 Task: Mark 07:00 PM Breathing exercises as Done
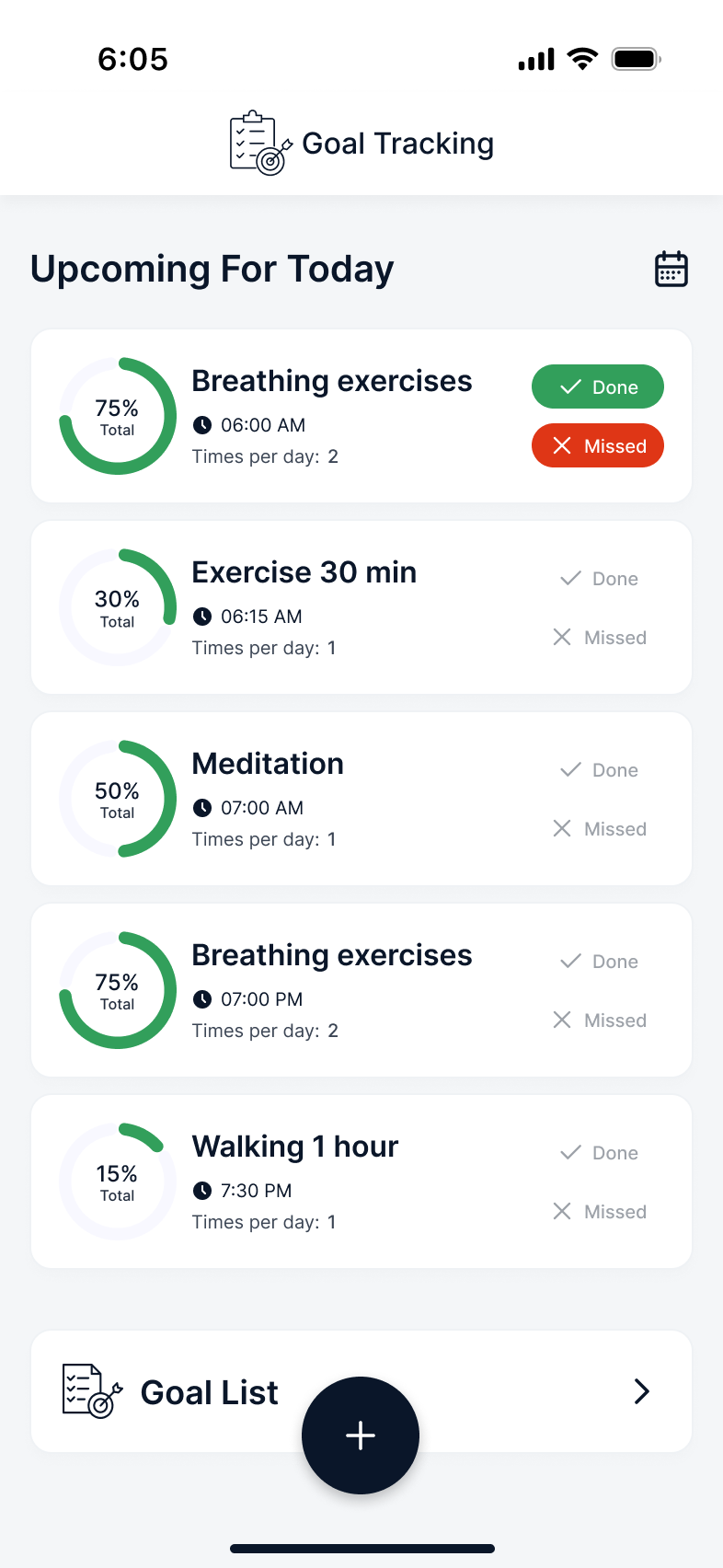(x=598, y=961)
